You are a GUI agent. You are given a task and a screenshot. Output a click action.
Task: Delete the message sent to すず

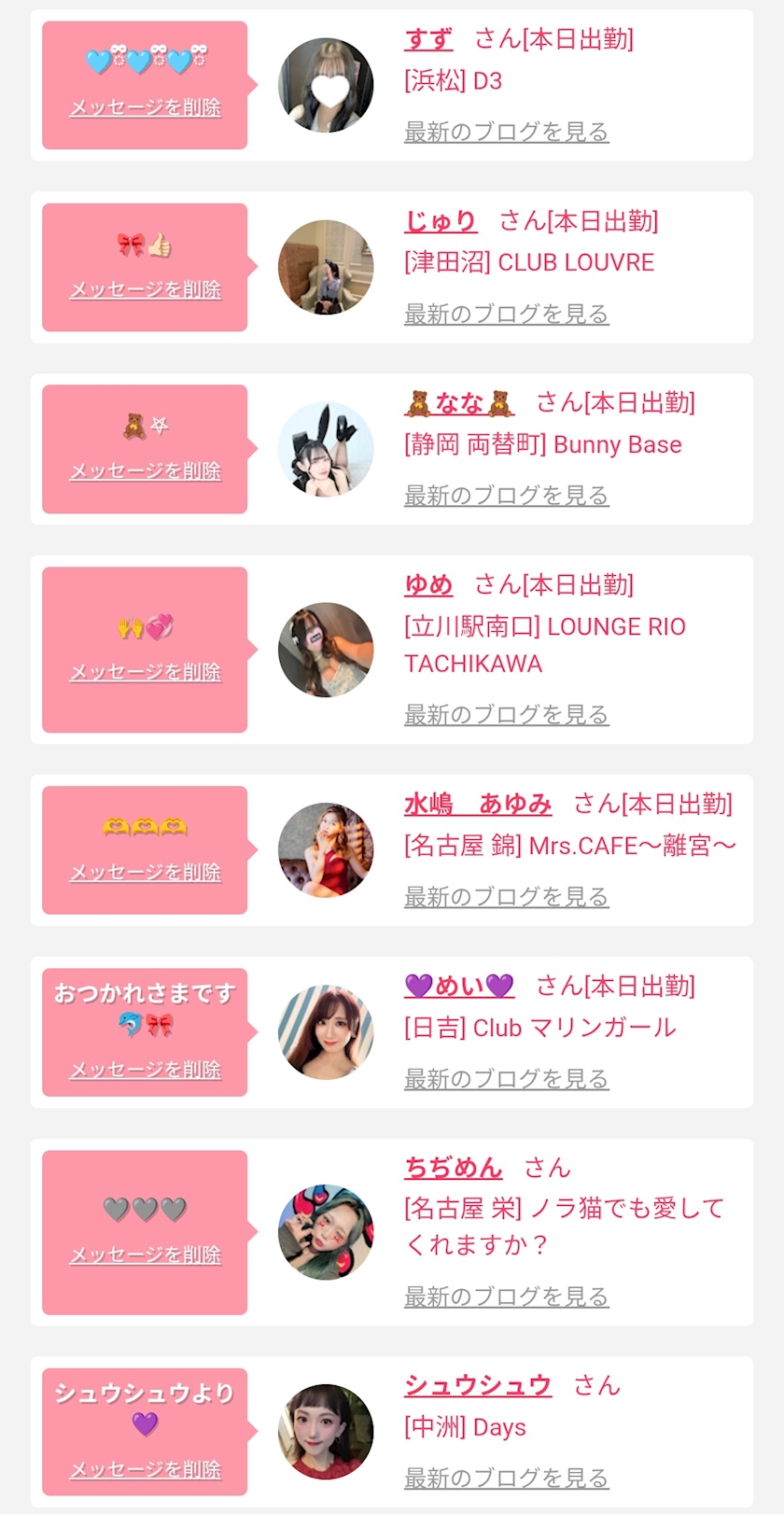(x=146, y=107)
